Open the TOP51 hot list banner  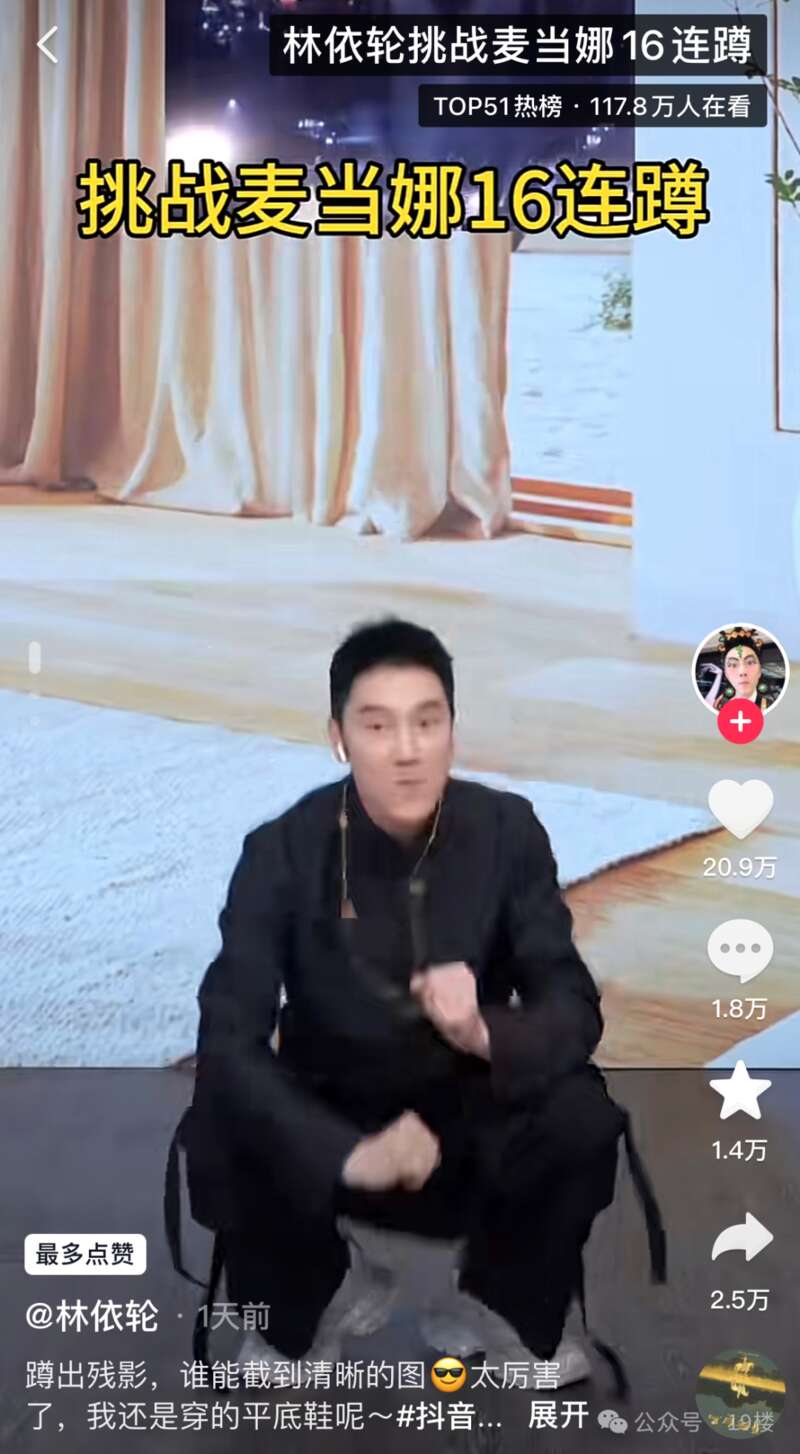592,106
